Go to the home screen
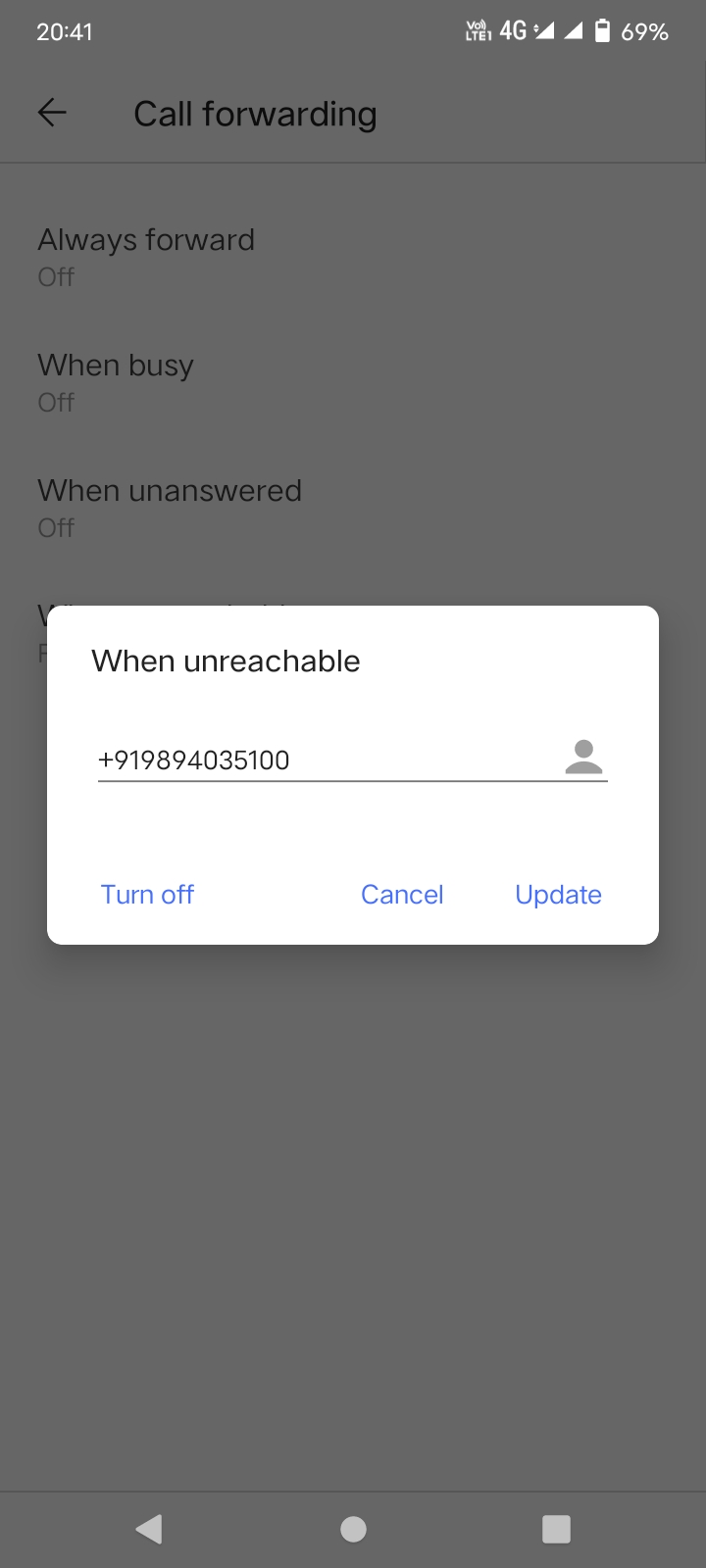The width and height of the screenshot is (706, 1568). tap(353, 1529)
